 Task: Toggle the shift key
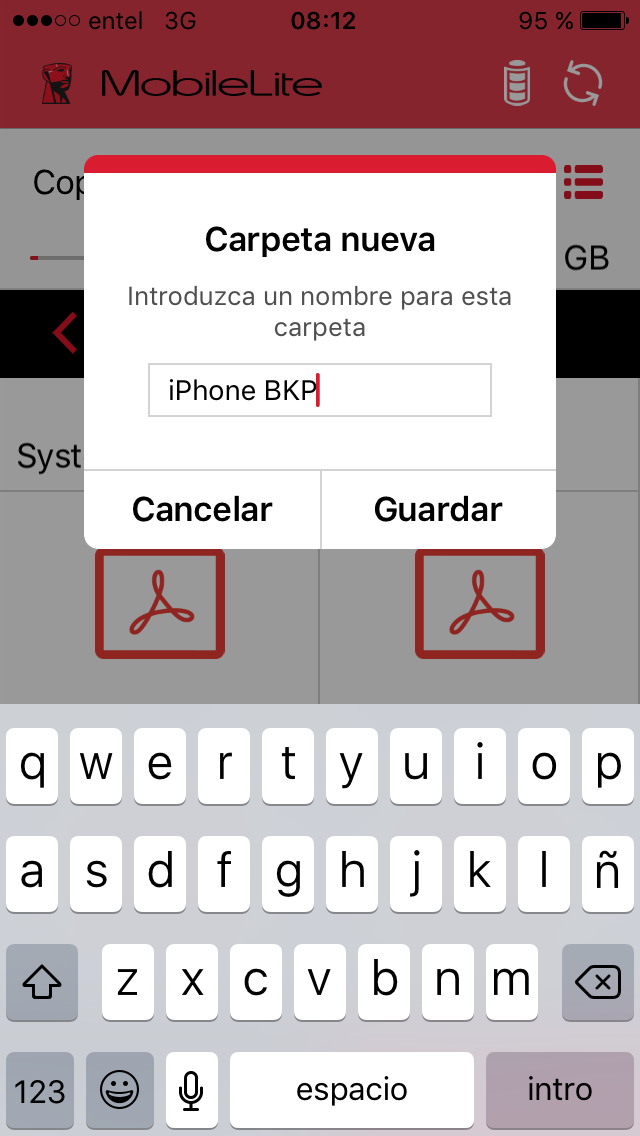pyautogui.click(x=41, y=982)
